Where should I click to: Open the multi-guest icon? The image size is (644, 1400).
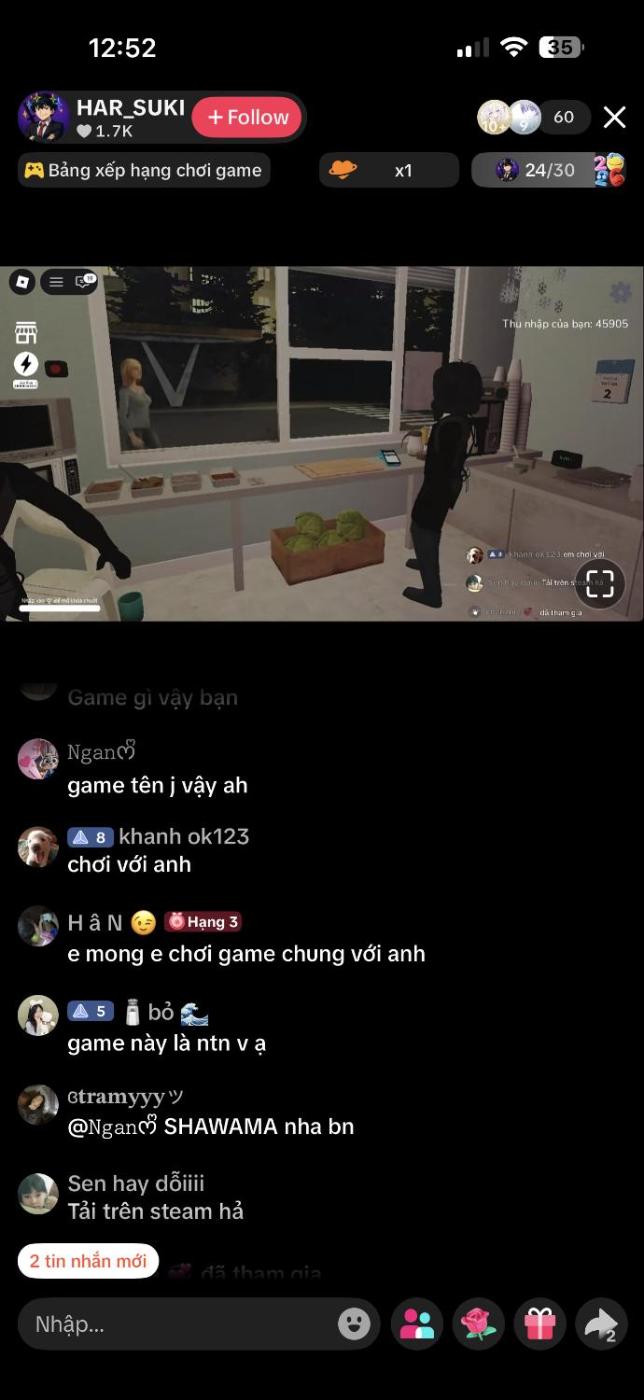pyautogui.click(x=416, y=1324)
